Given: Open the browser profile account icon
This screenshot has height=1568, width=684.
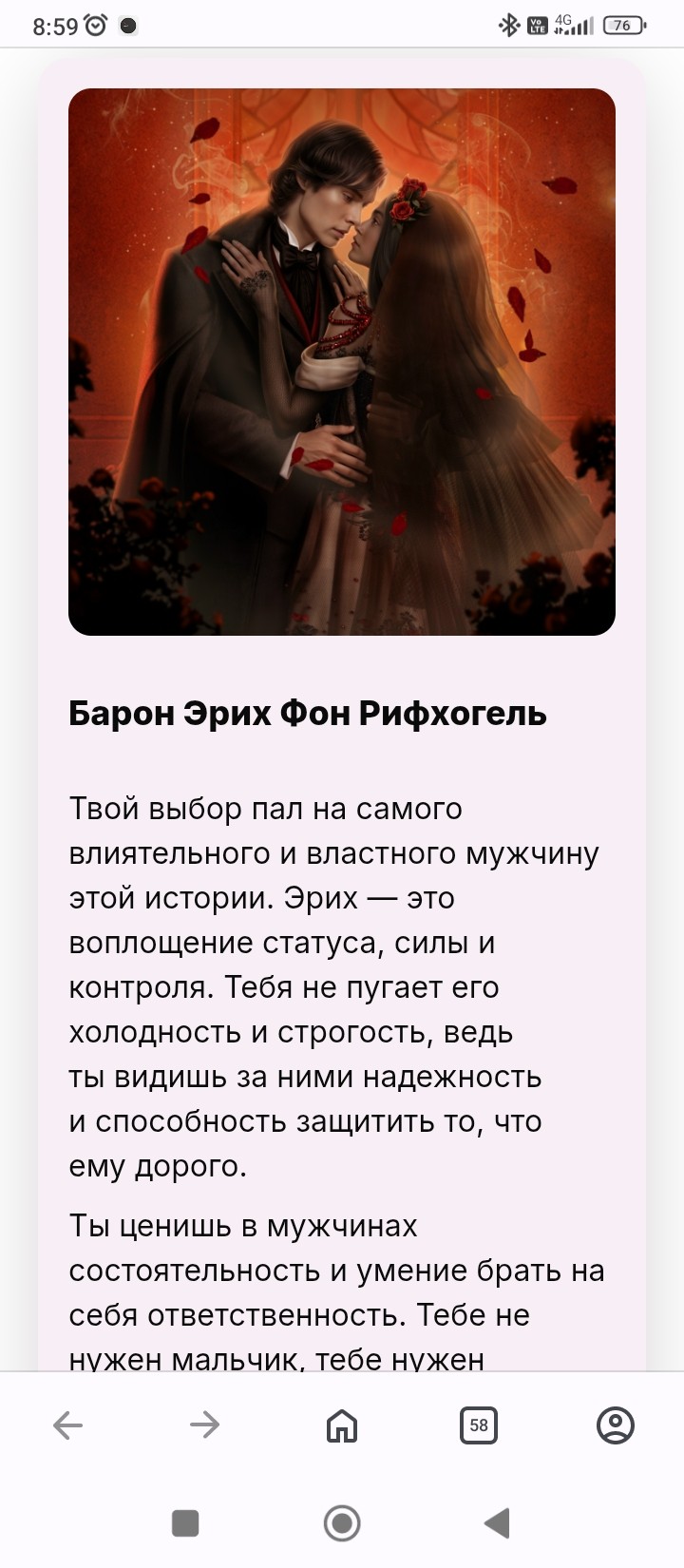Looking at the screenshot, I should pos(616,1425).
